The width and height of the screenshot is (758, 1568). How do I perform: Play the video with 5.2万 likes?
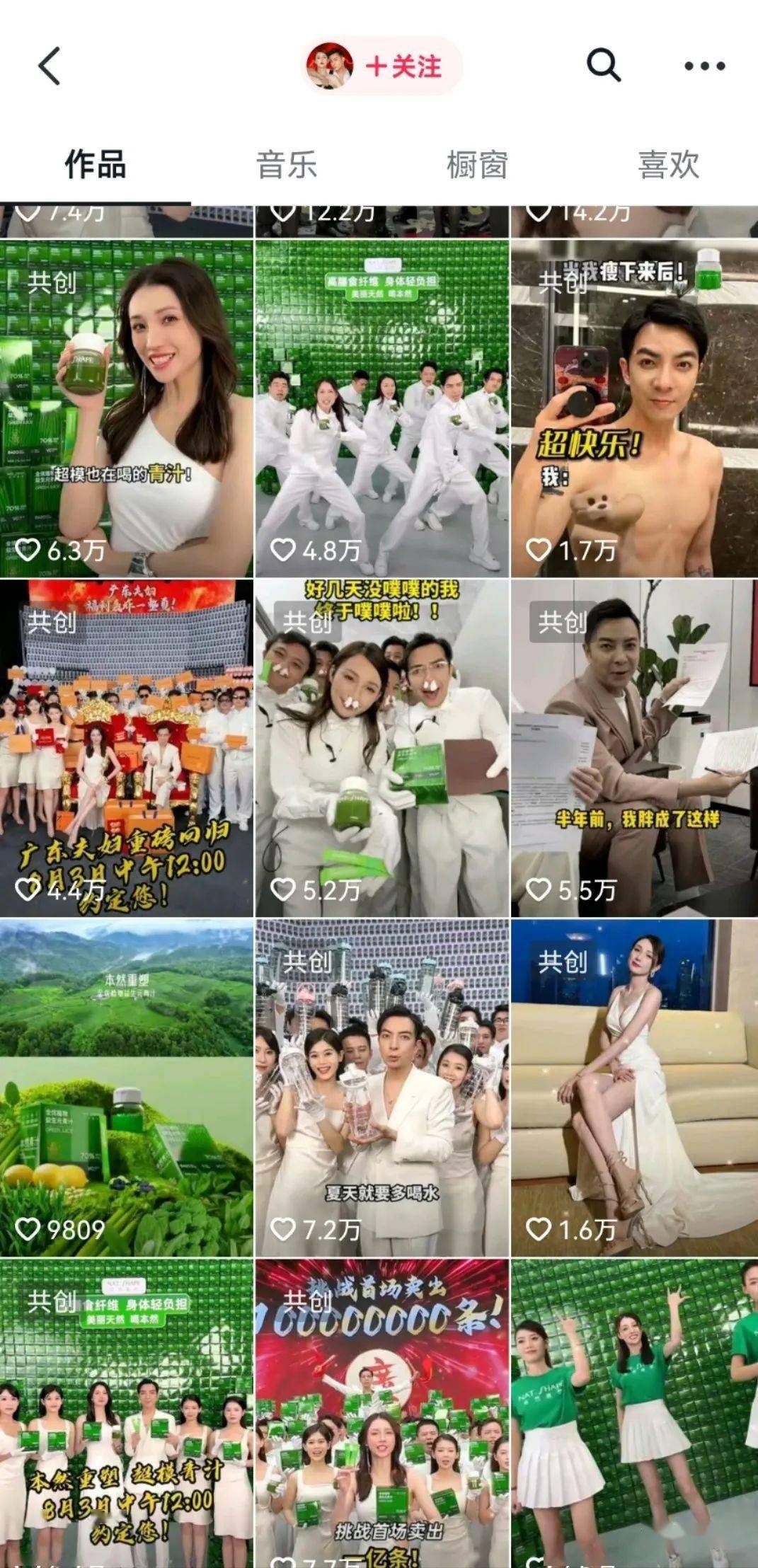tap(381, 748)
